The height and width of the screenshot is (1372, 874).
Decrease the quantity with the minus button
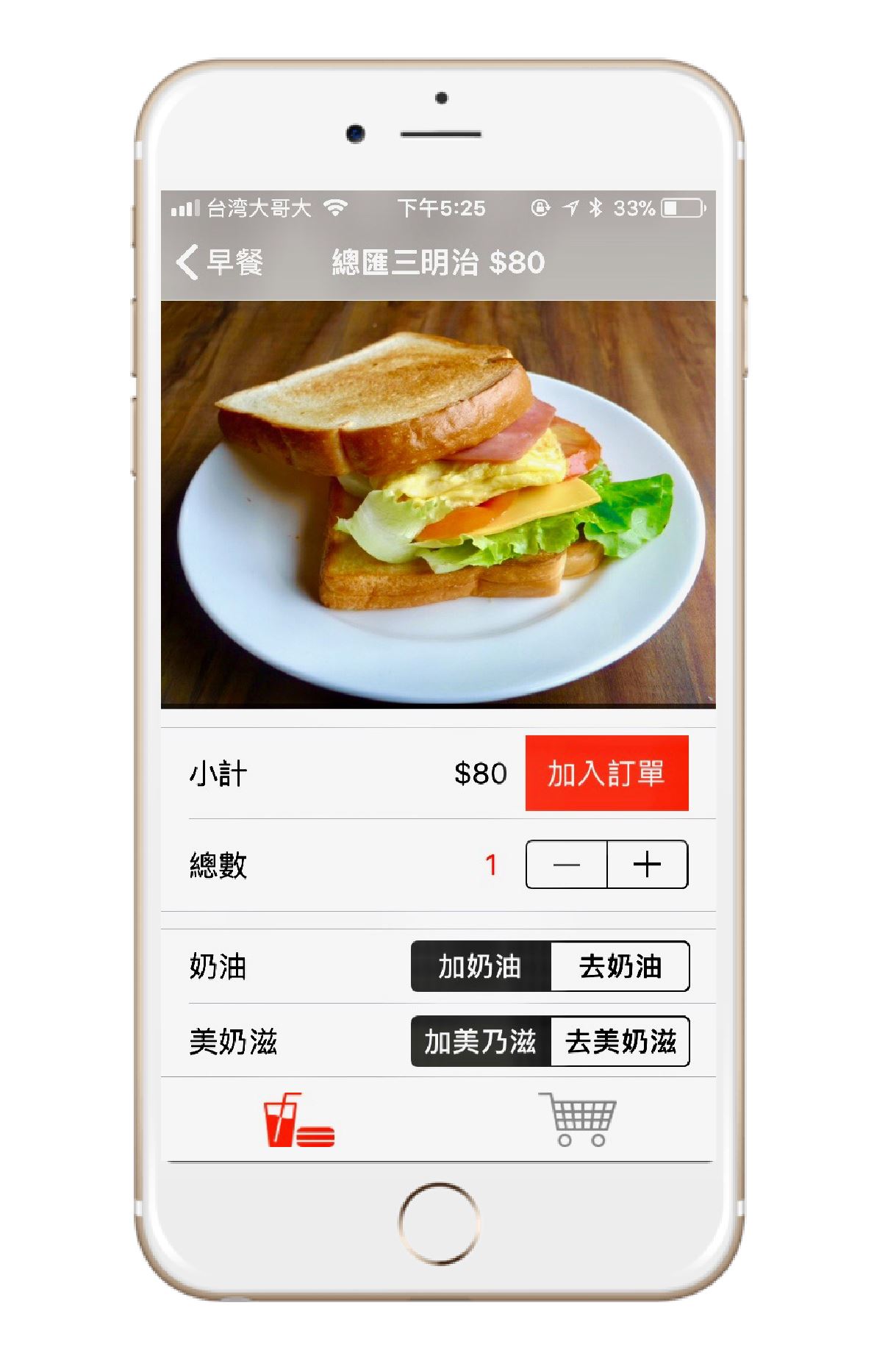[x=566, y=865]
